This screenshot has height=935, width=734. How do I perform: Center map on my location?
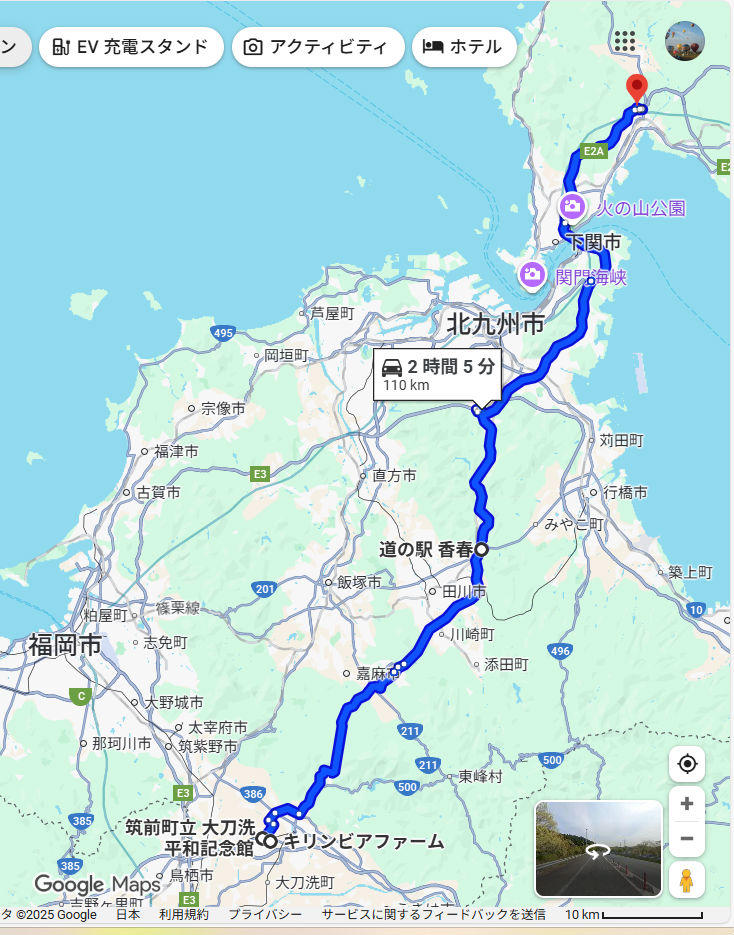point(687,764)
